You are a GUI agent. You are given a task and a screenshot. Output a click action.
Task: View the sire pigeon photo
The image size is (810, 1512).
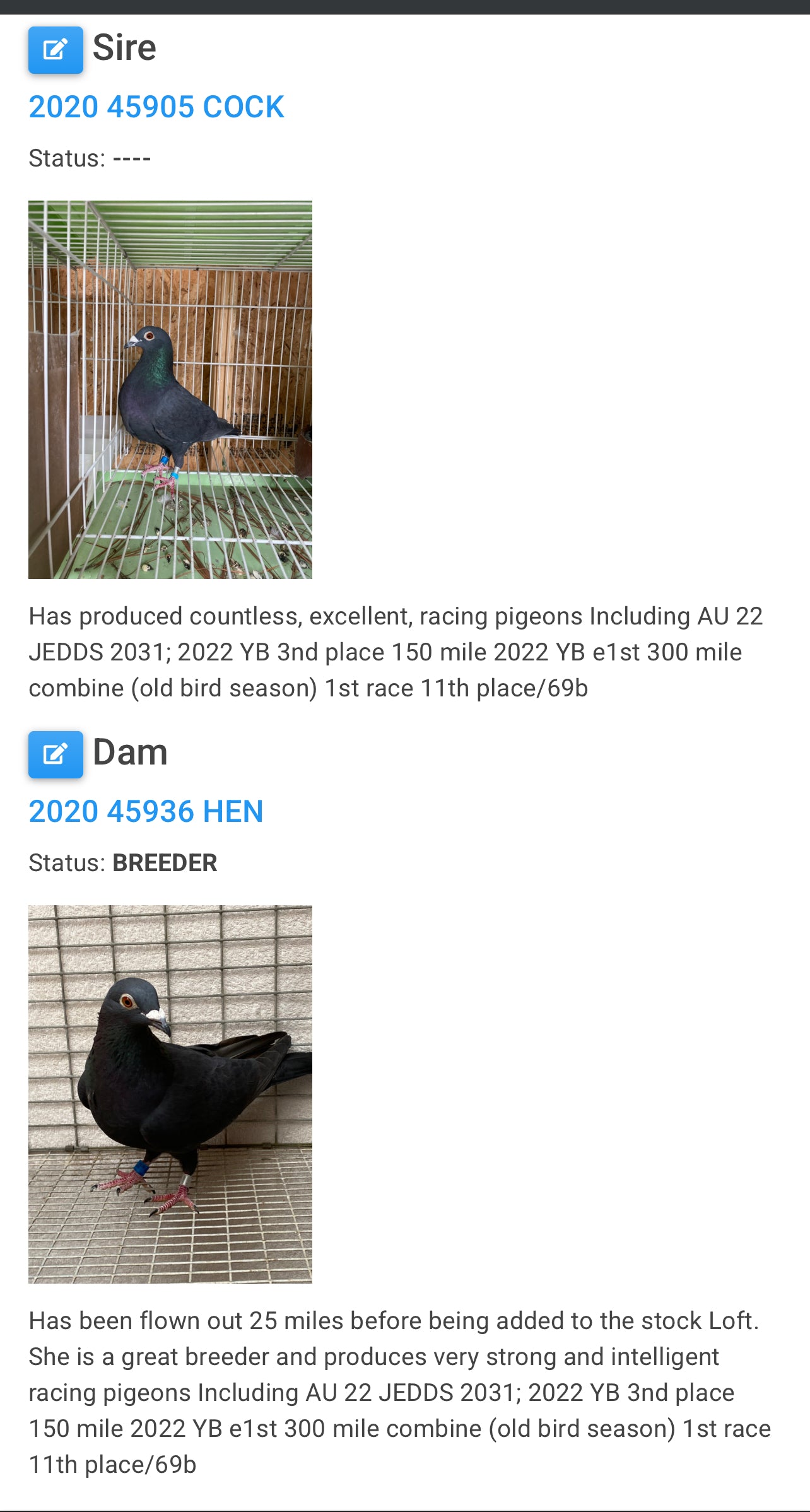point(170,390)
